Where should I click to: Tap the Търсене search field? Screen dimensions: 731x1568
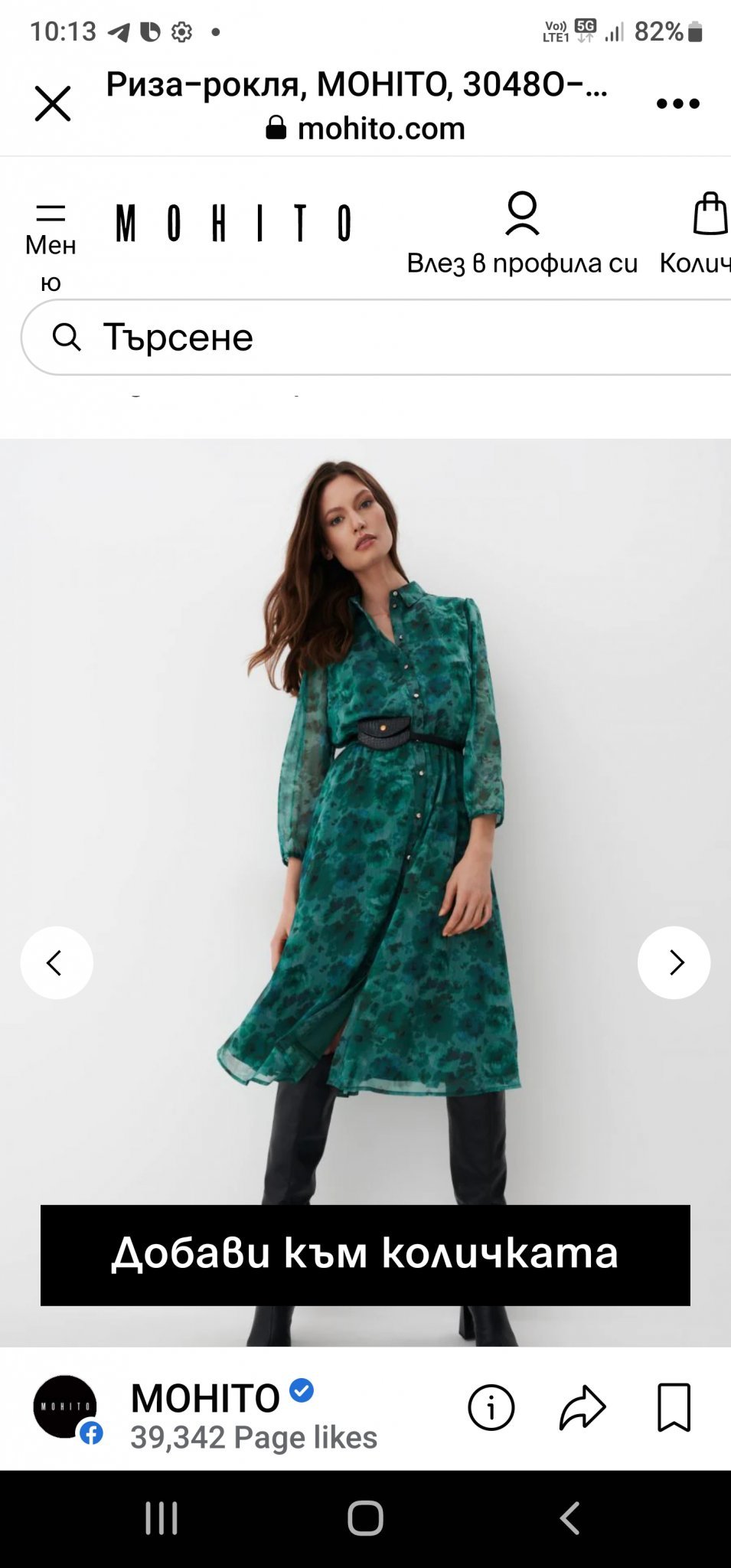pyautogui.click(x=375, y=338)
